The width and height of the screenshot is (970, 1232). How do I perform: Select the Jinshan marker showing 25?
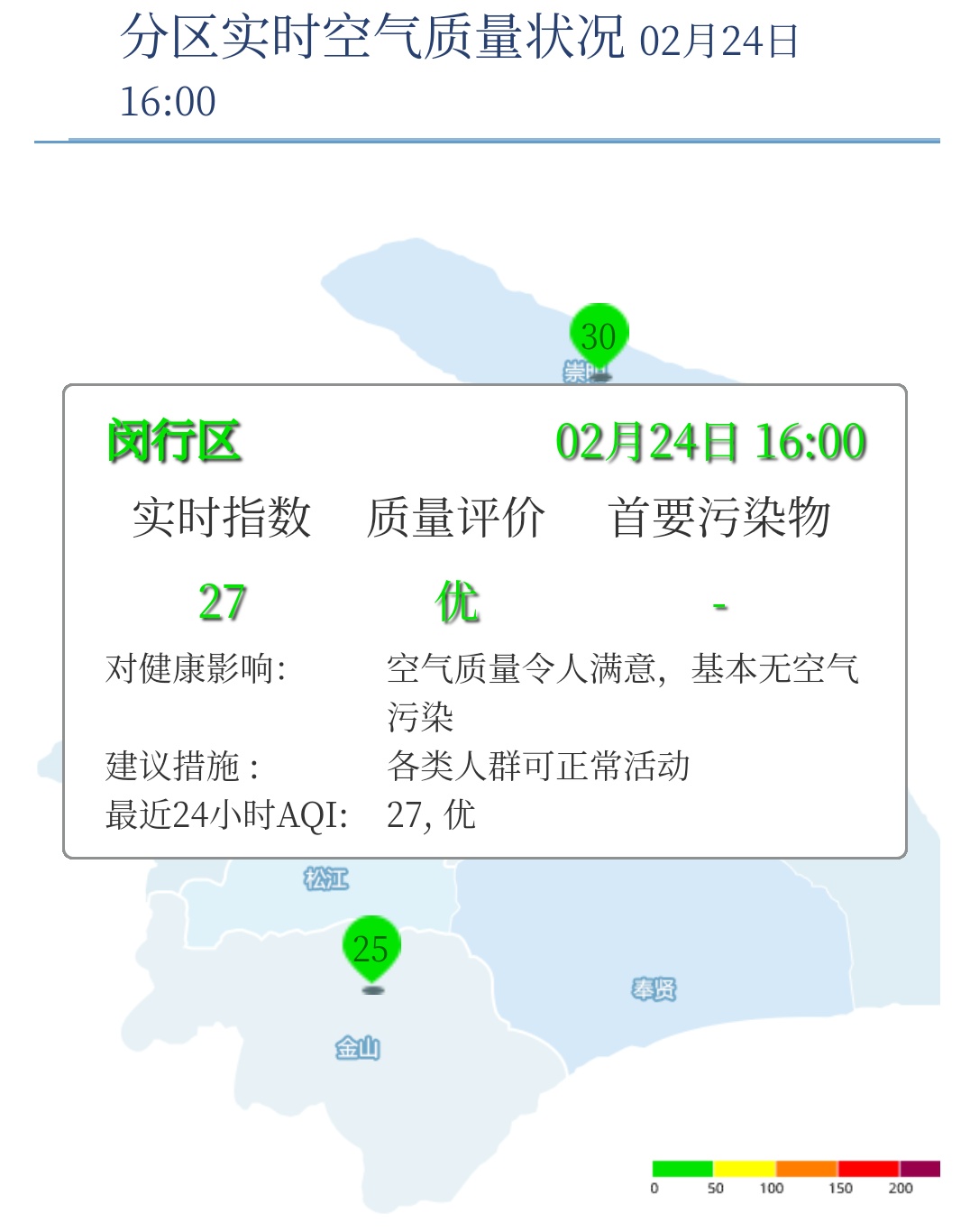pyautogui.click(x=371, y=949)
